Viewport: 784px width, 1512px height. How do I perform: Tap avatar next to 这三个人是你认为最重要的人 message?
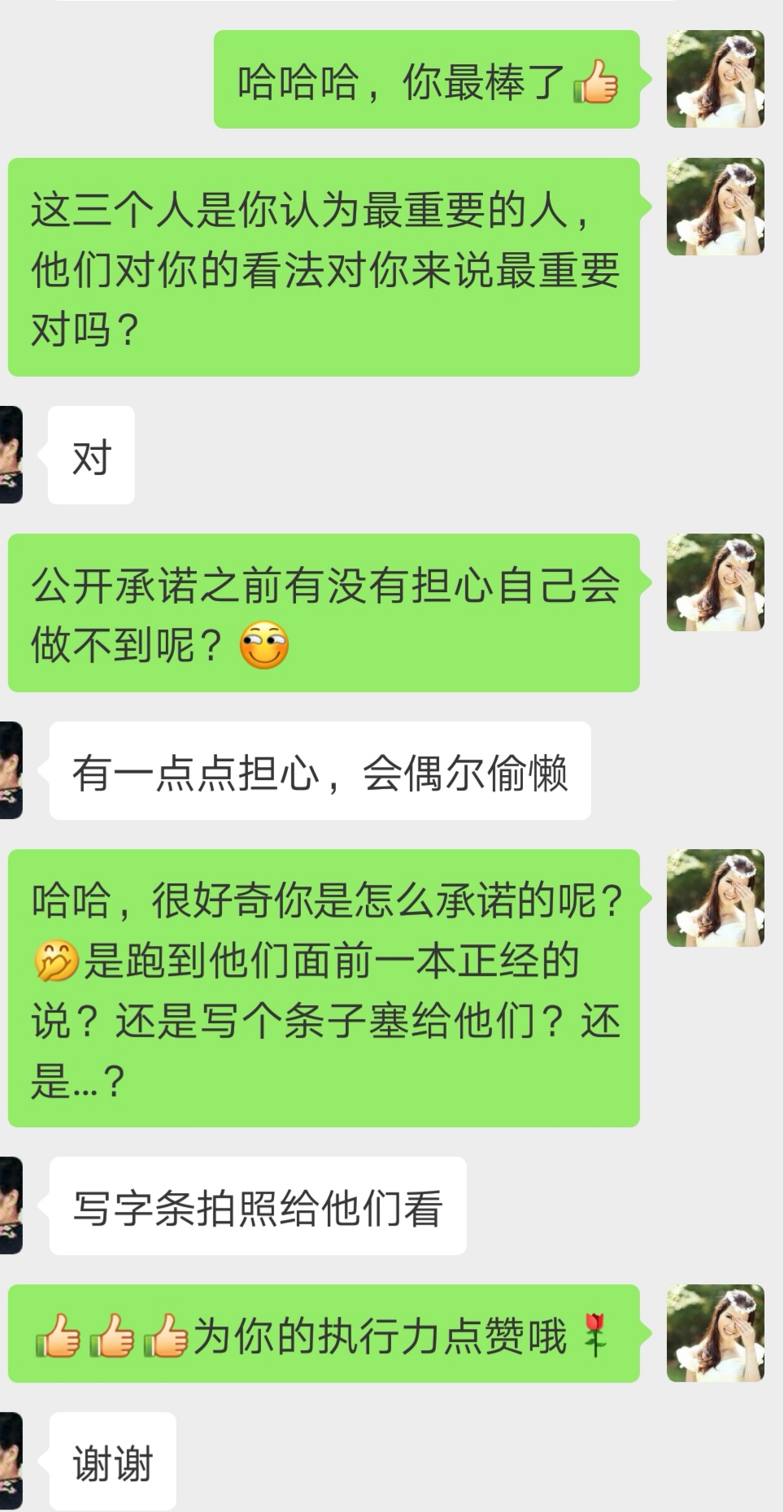715,207
